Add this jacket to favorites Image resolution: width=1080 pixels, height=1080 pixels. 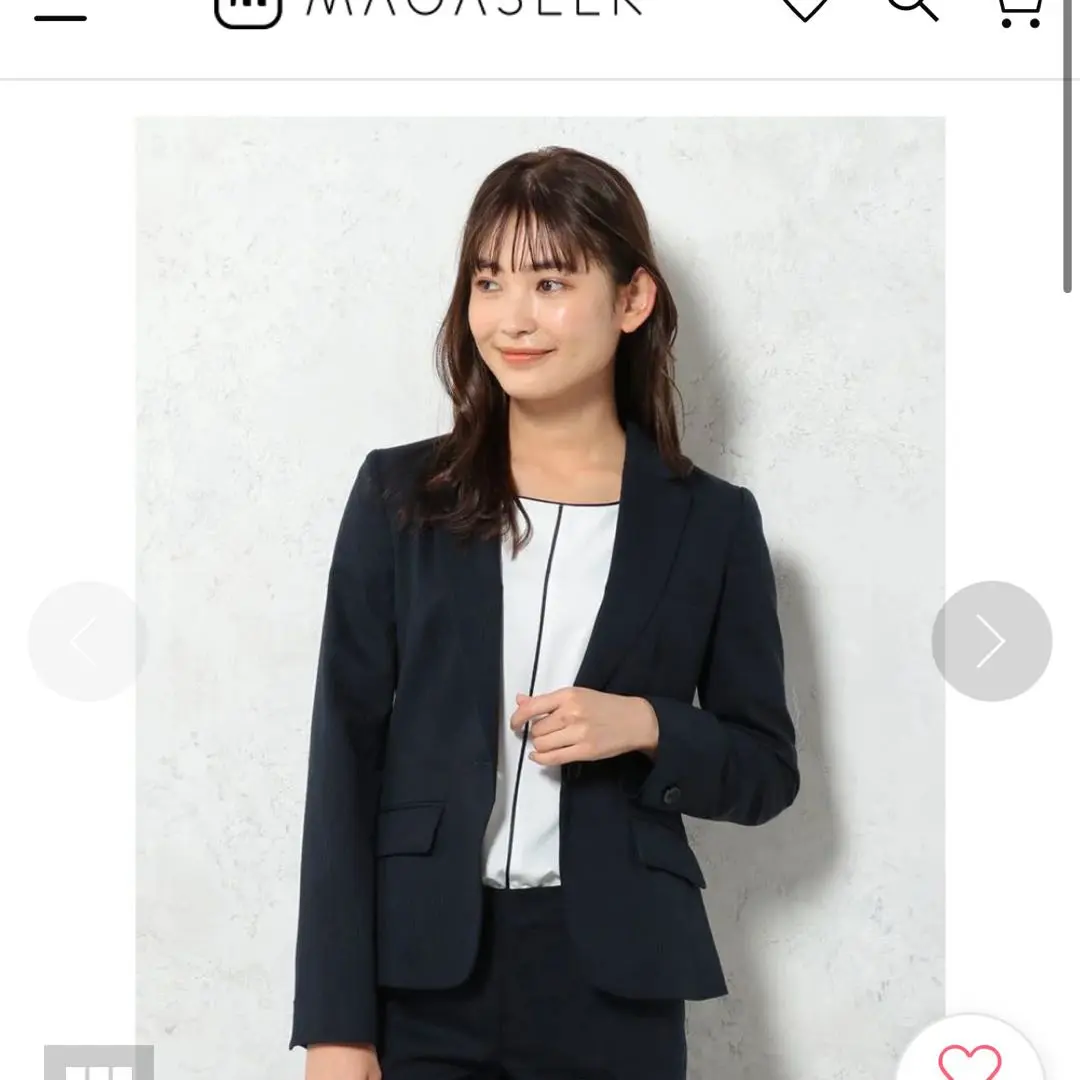969,1060
